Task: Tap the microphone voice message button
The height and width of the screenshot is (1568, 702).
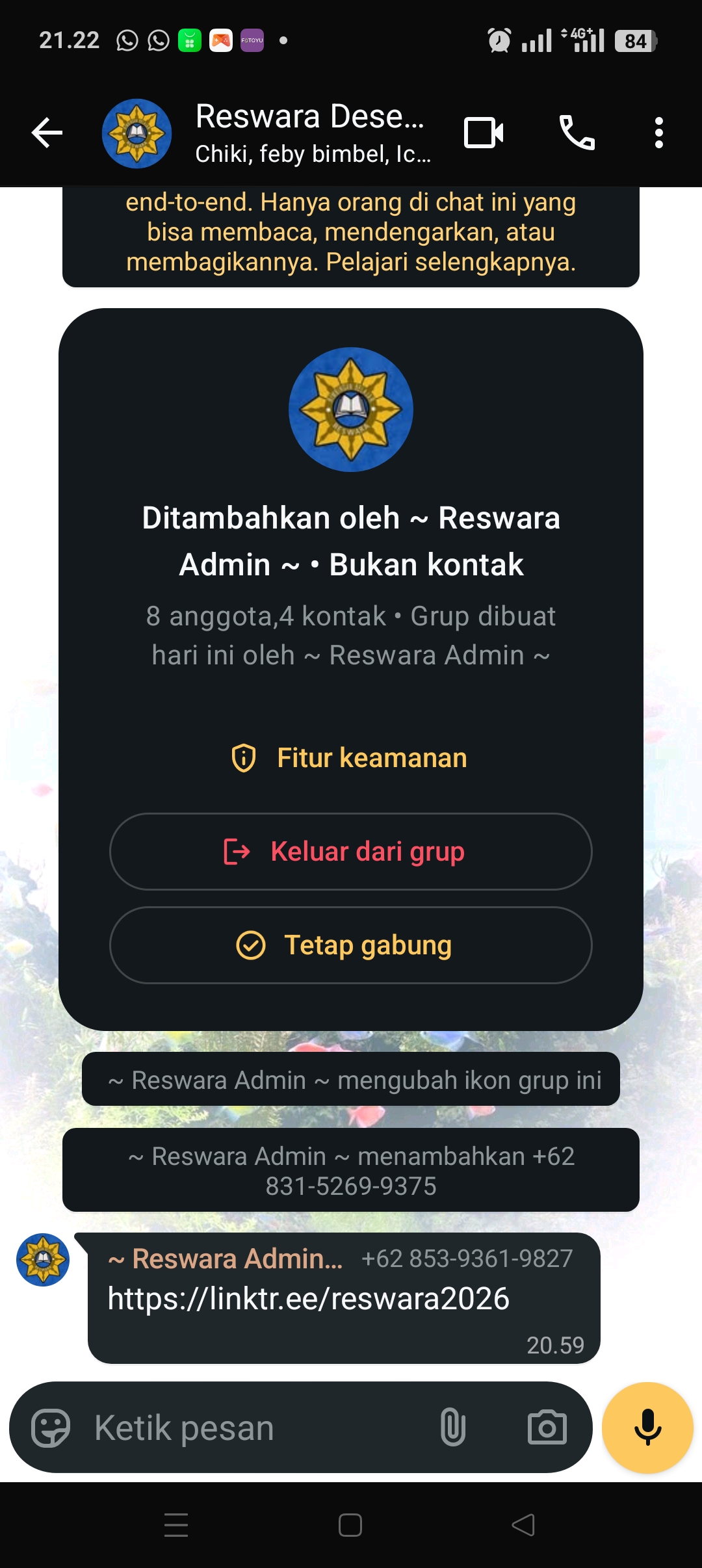Action: coord(647,1428)
